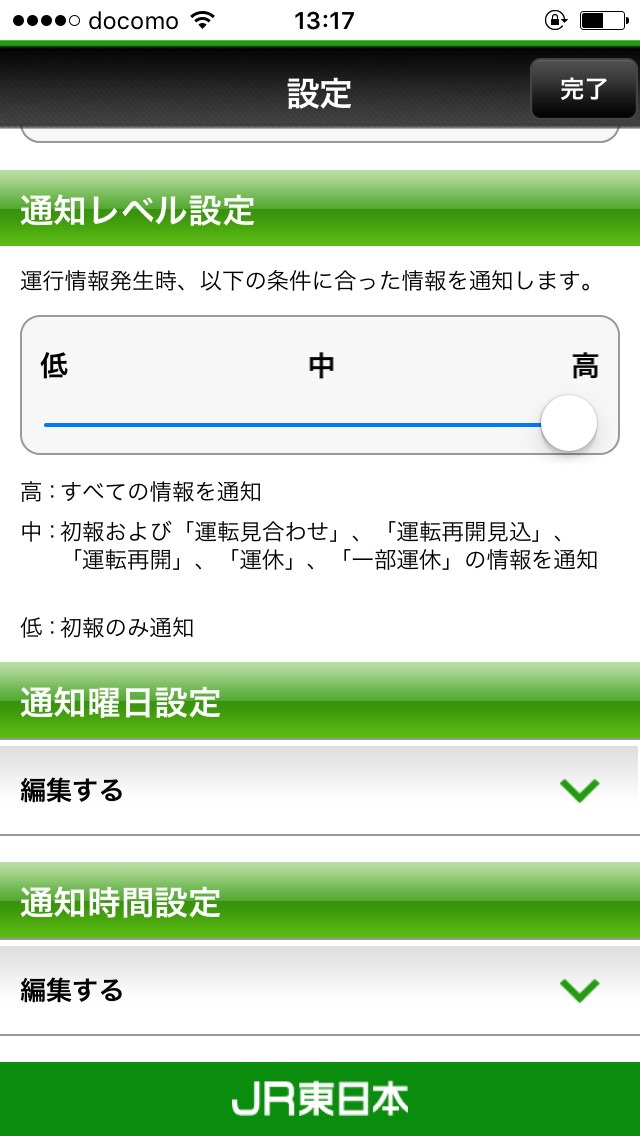Expand 編集する under 通知時間設定
The height and width of the screenshot is (1136, 640).
coord(320,989)
